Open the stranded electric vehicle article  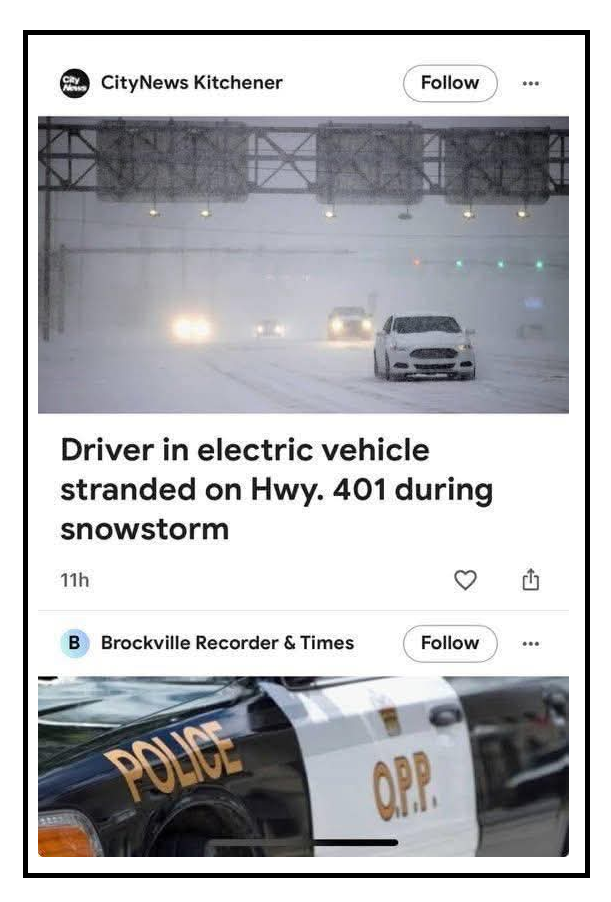tap(277, 489)
